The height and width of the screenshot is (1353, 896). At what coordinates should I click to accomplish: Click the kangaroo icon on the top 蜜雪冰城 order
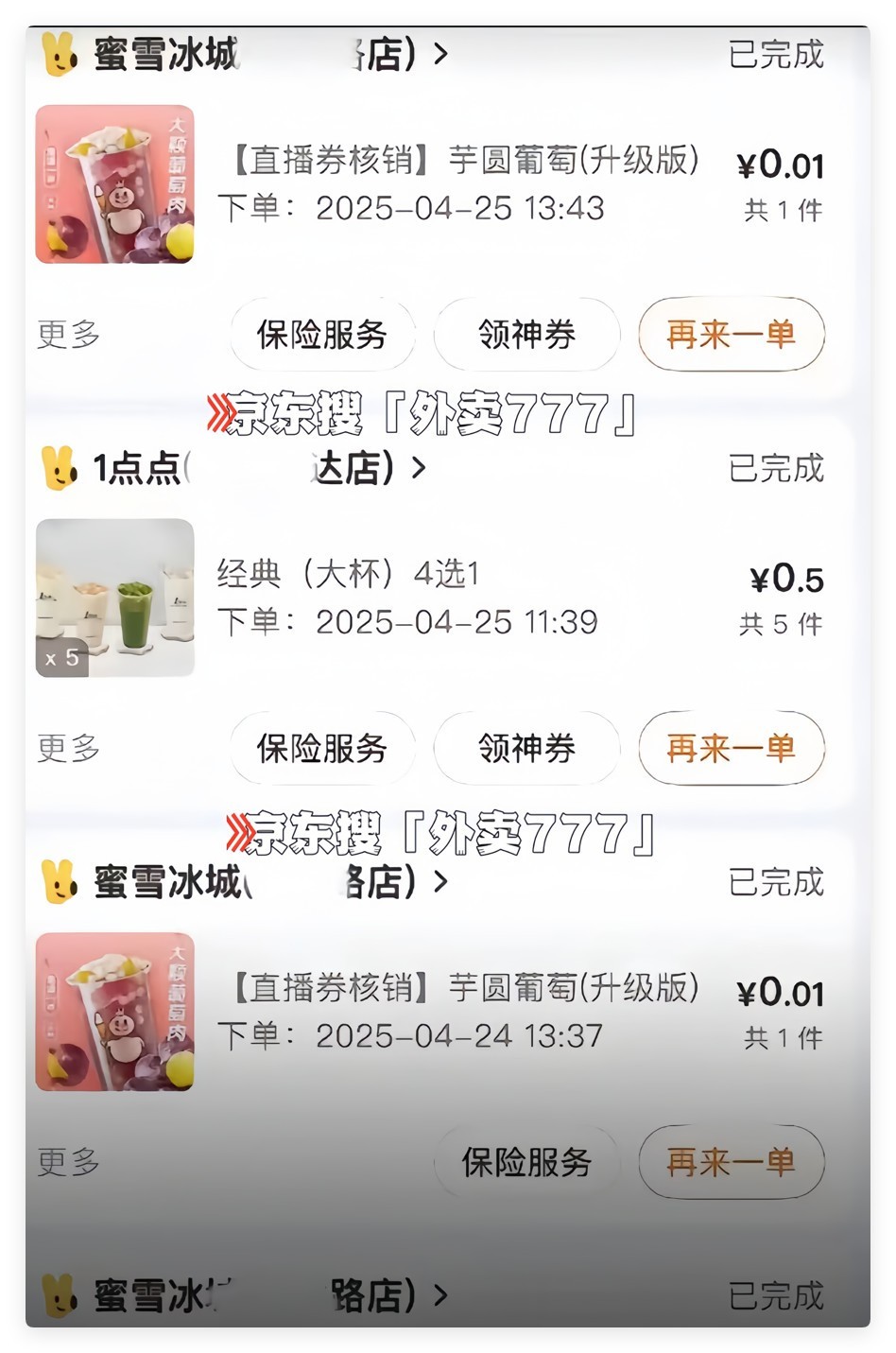[59, 54]
